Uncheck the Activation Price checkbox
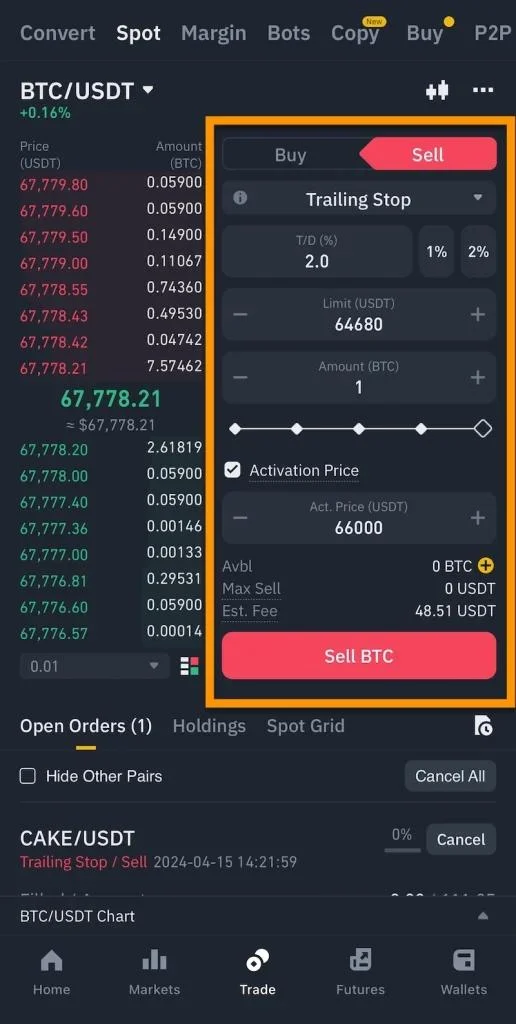The image size is (516, 1024). (x=233, y=470)
